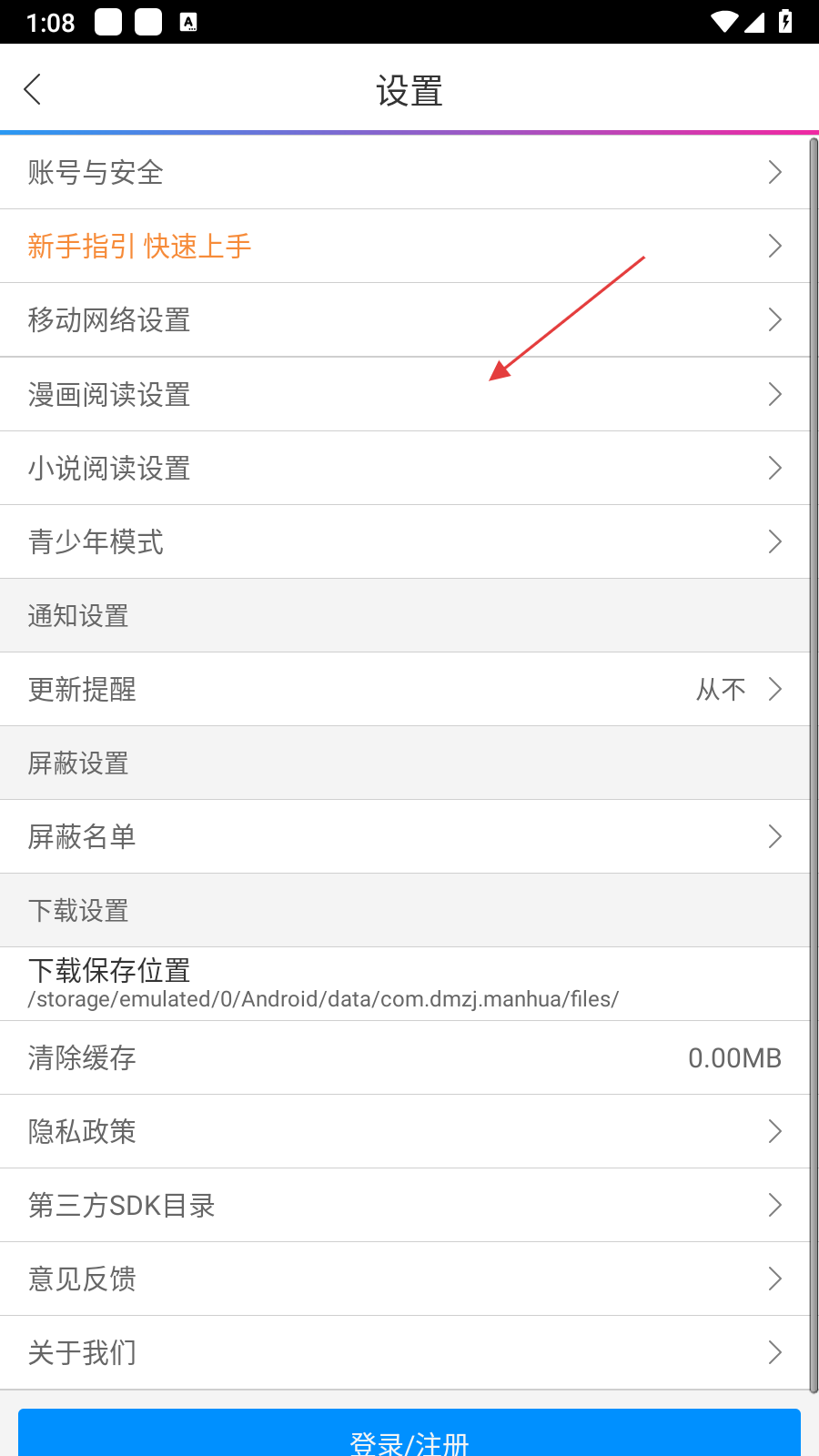Open 意见反馈
Screen dimensions: 819x1456
405,1279
